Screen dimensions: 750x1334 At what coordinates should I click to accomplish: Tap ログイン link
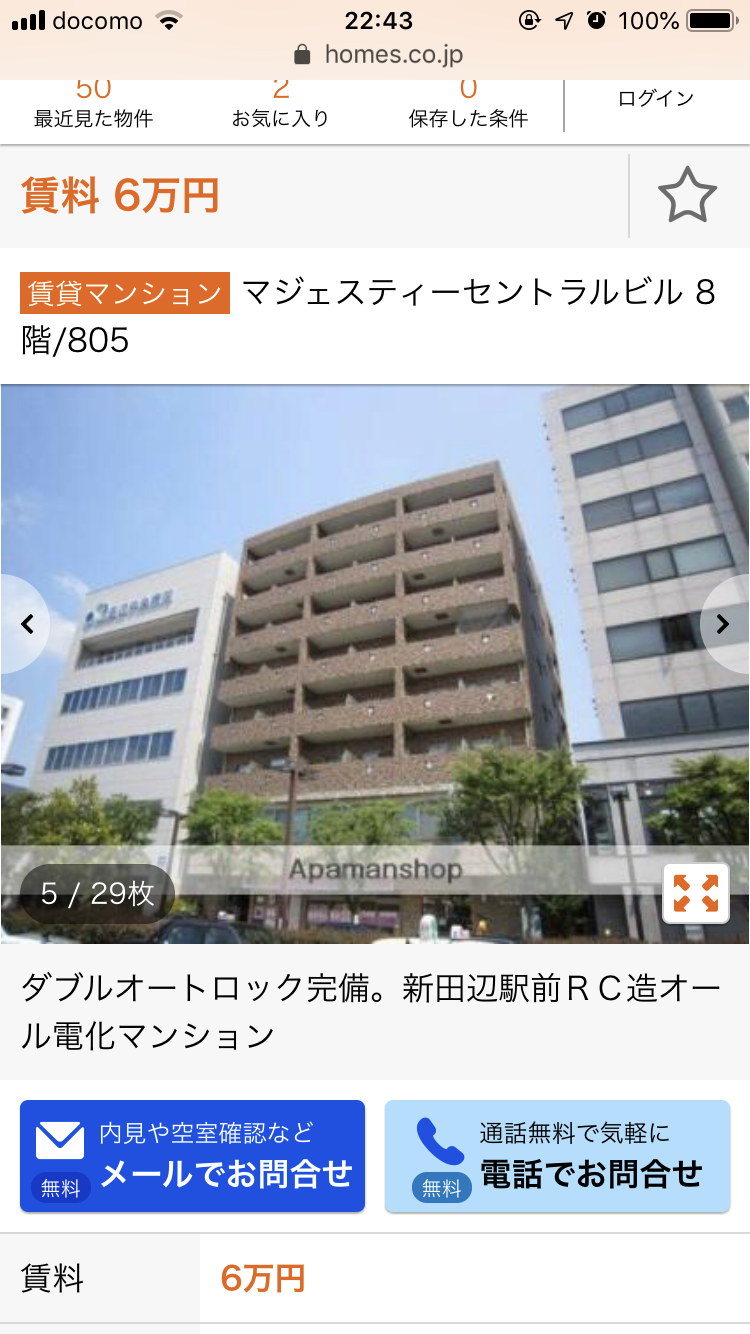656,98
